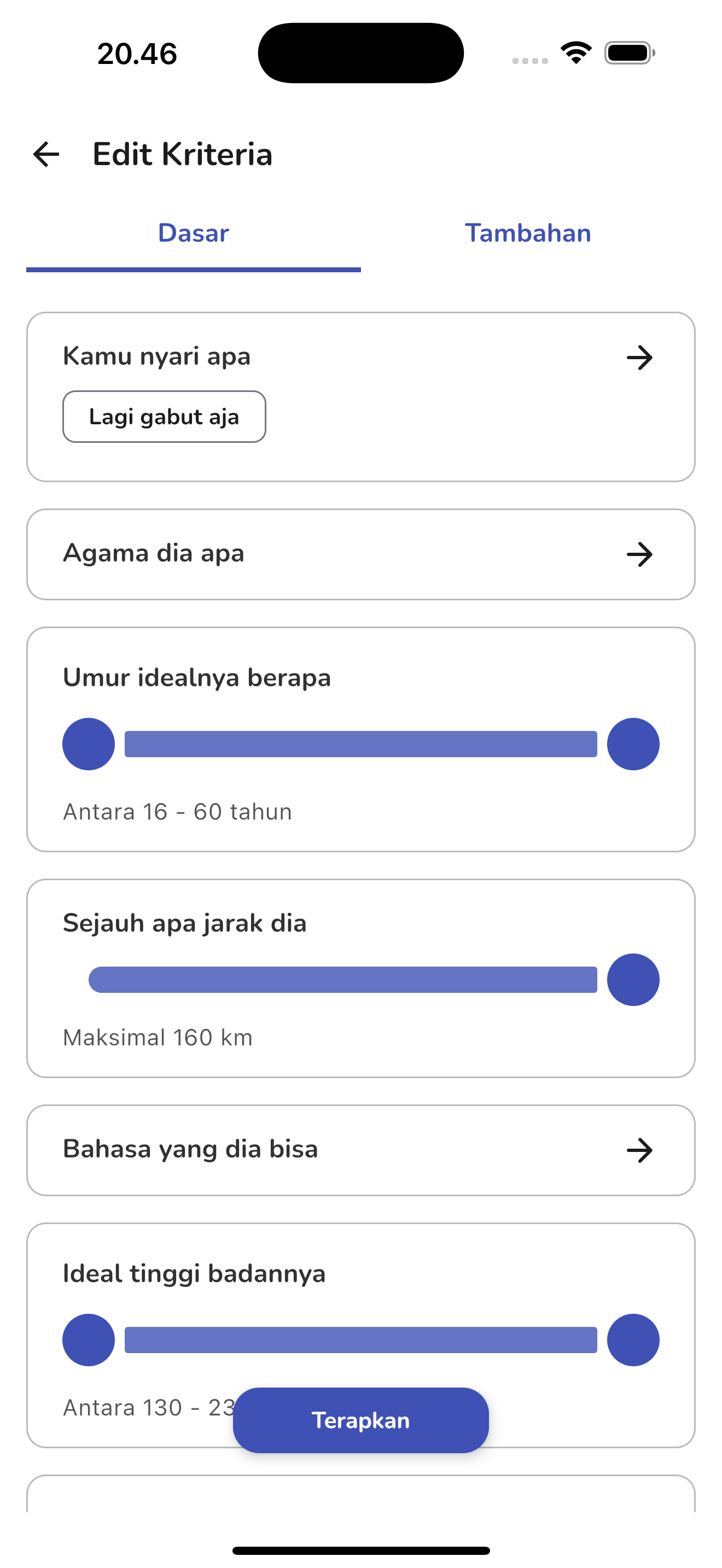Click the minimum height slider handle
Viewport: 722px width, 1568px height.
[88, 1339]
